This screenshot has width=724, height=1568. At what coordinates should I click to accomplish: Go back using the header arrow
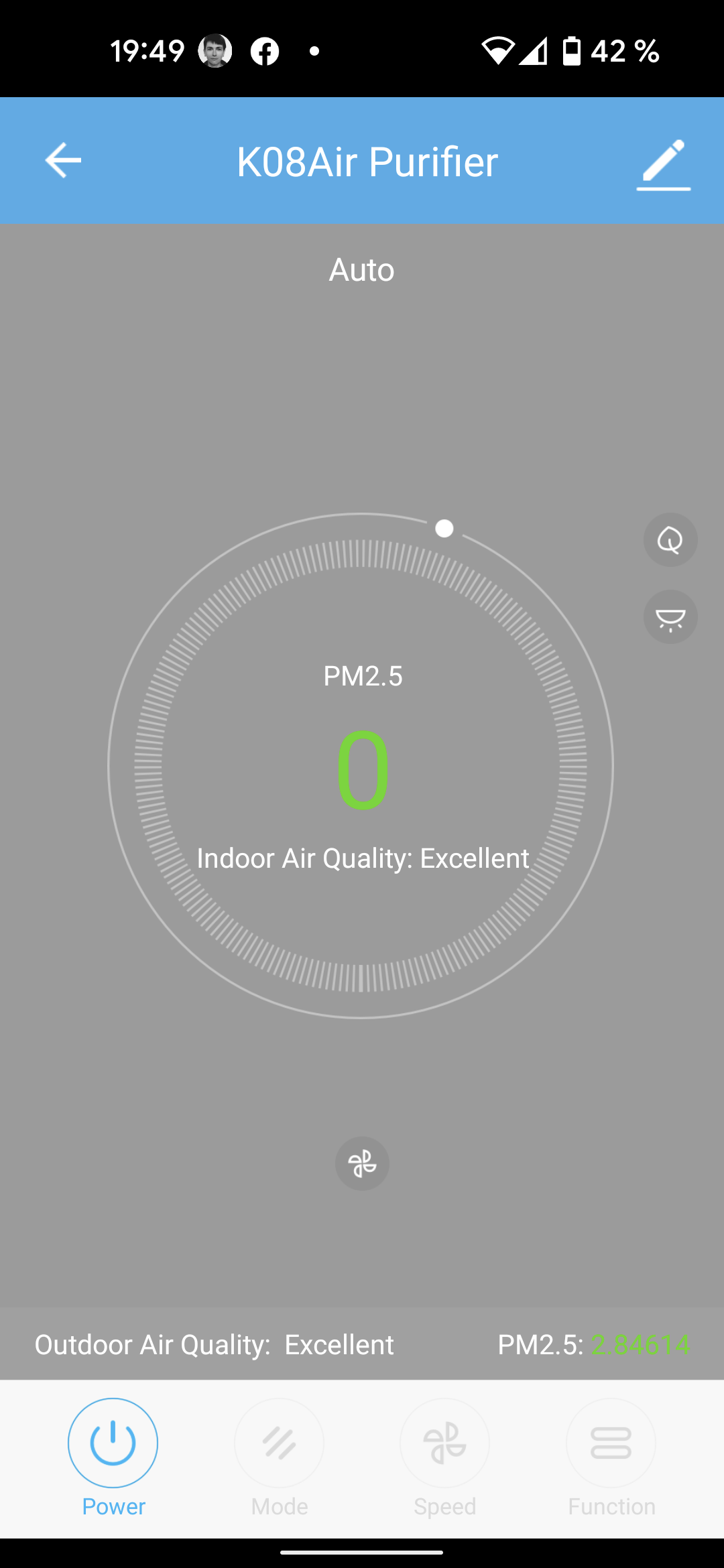[x=63, y=160]
